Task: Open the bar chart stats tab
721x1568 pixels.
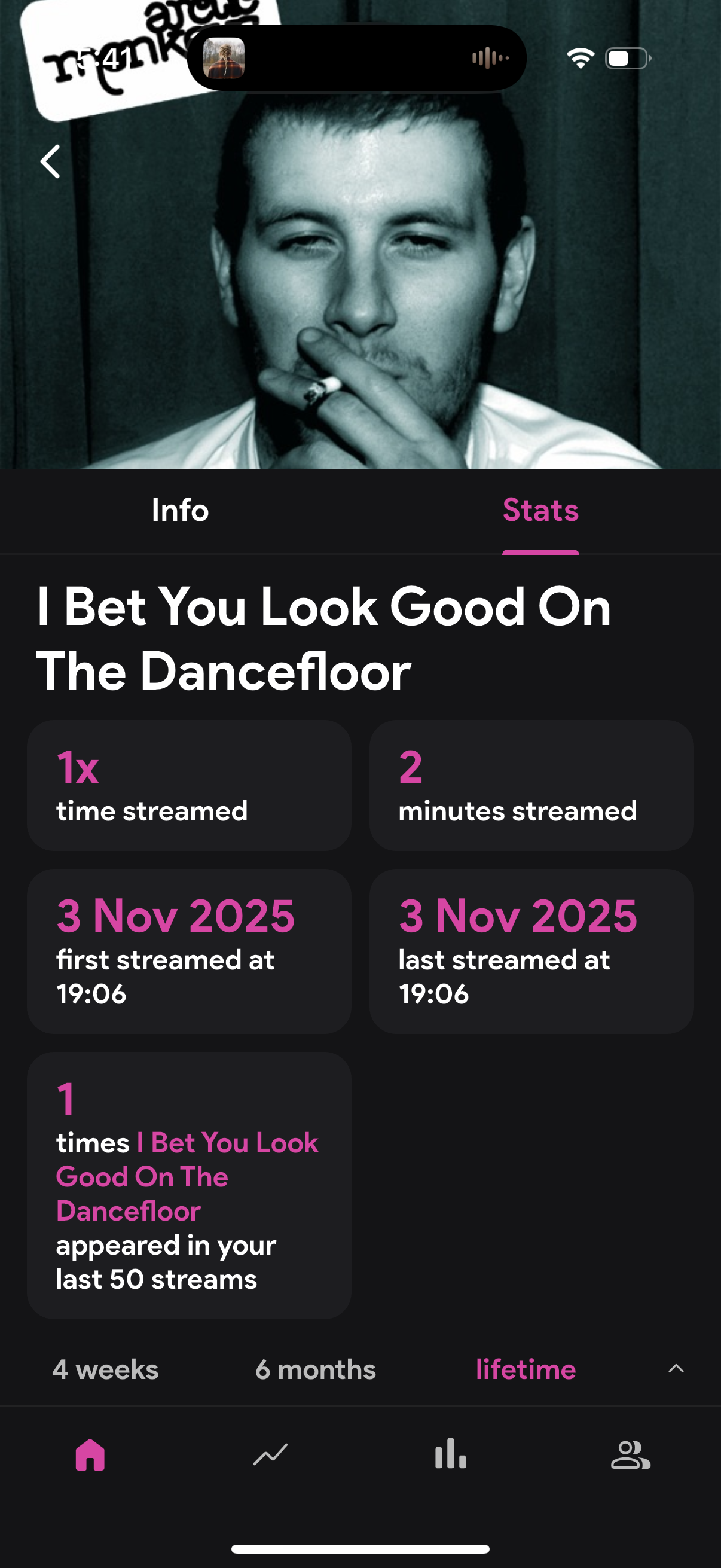Action: pyautogui.click(x=450, y=1454)
